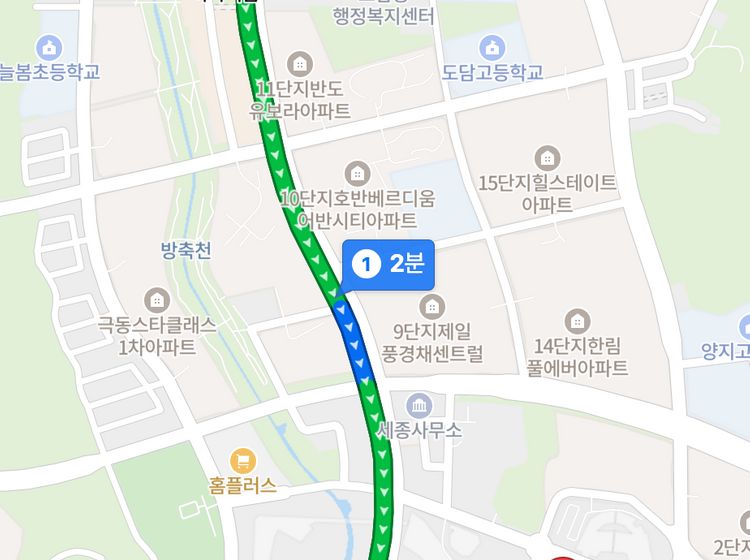This screenshot has height=560, width=750.
Task: Select the 홈플러스 shopping marker
Action: [242, 461]
